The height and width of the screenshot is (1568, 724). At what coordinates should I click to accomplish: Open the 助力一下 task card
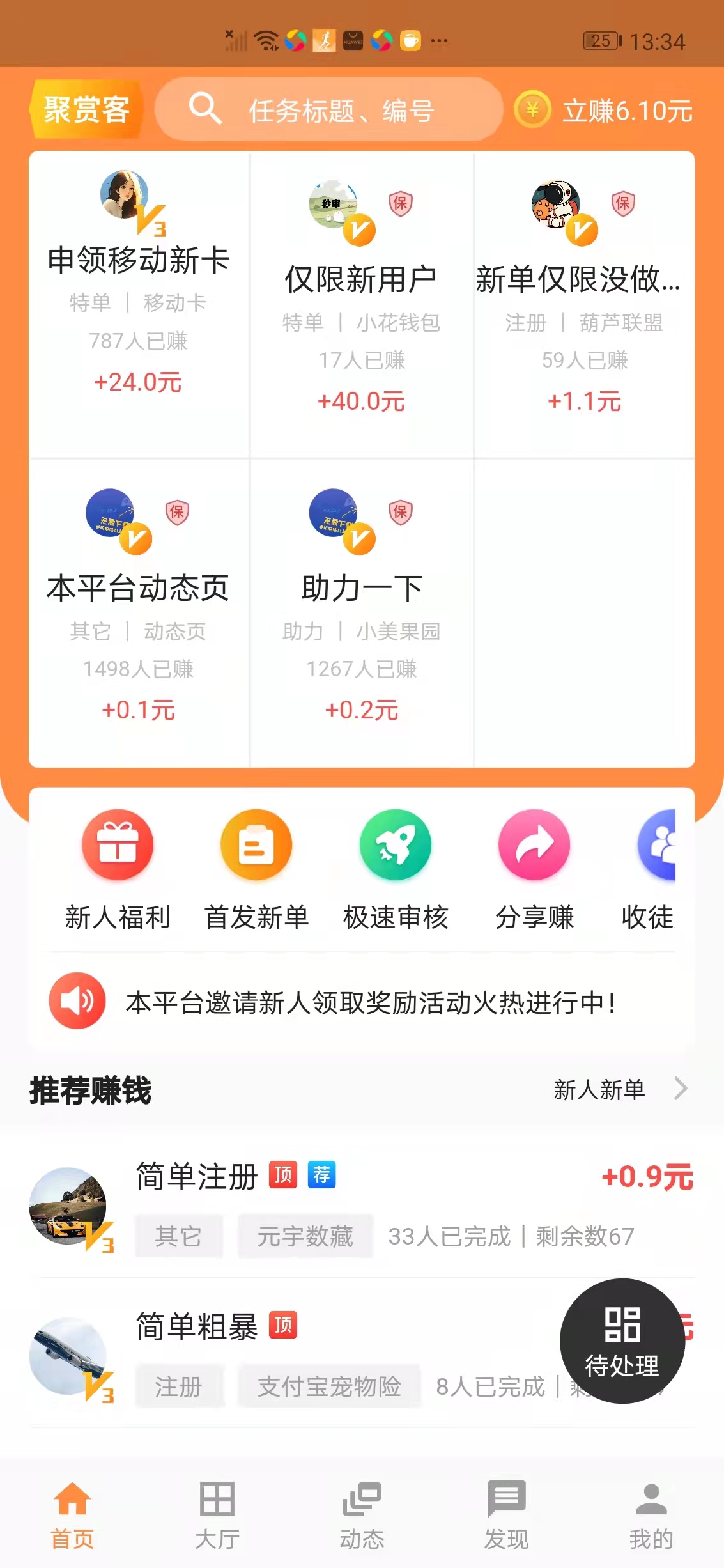[361, 607]
